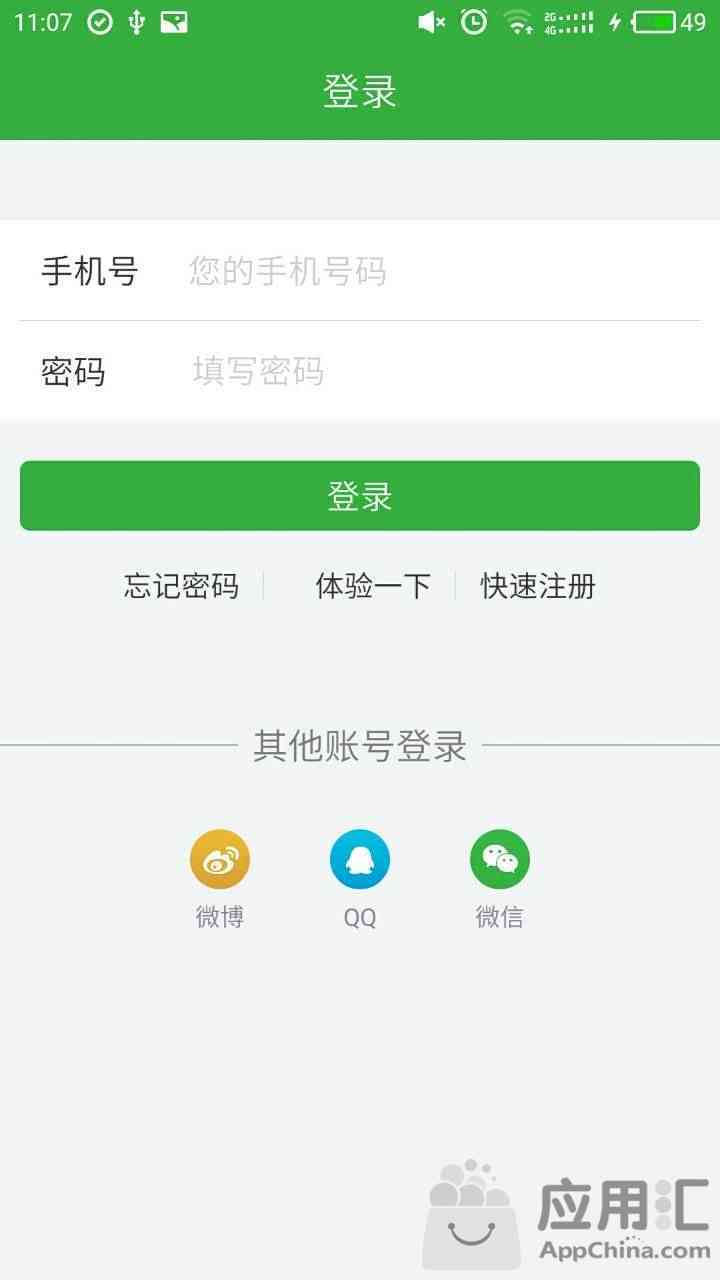Screen dimensions: 720x1280
Task: Open 忘记密码 to reset password
Action: [181, 586]
